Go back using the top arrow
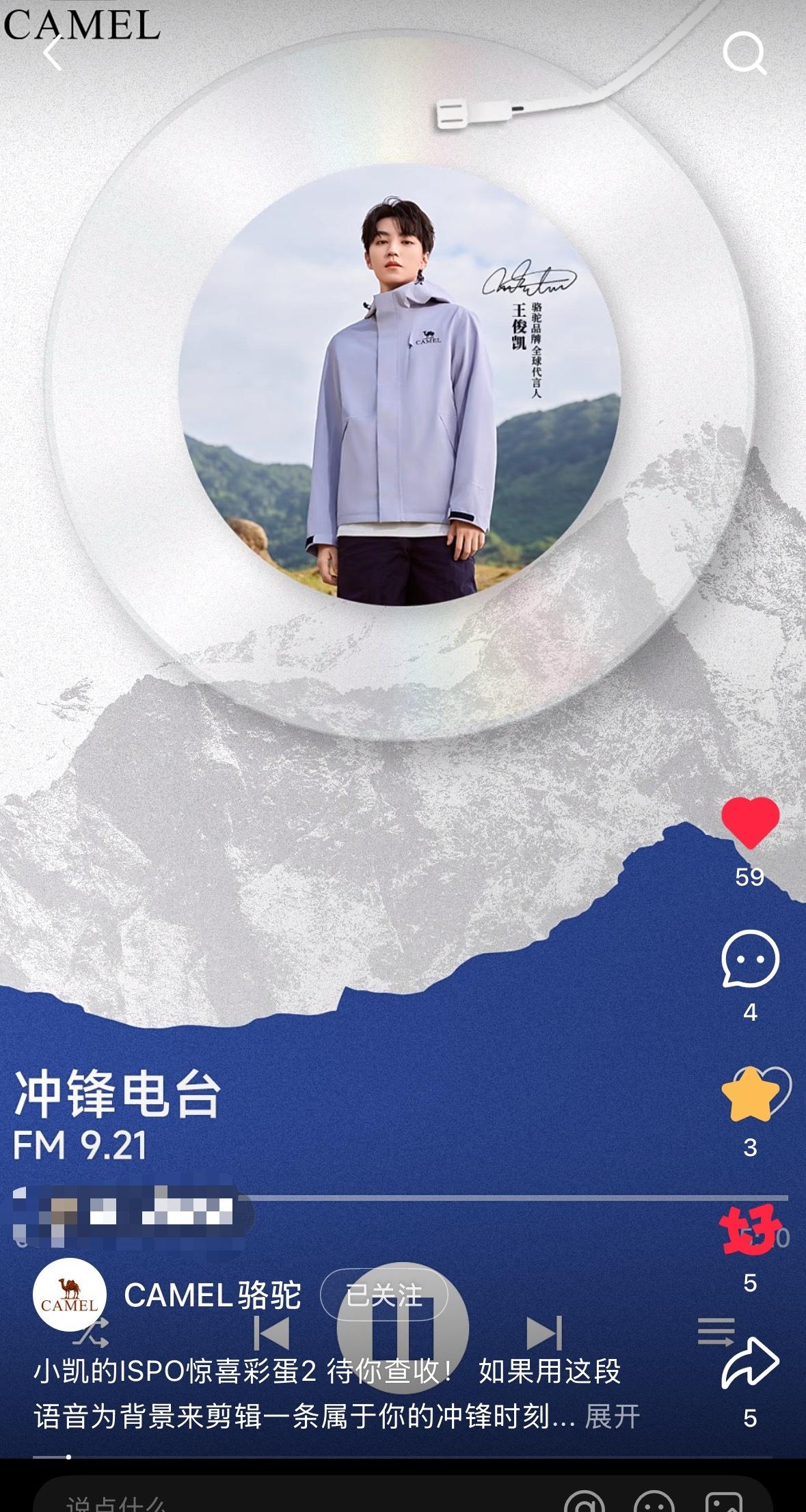Viewport: 806px width, 1512px height. pos(52,53)
